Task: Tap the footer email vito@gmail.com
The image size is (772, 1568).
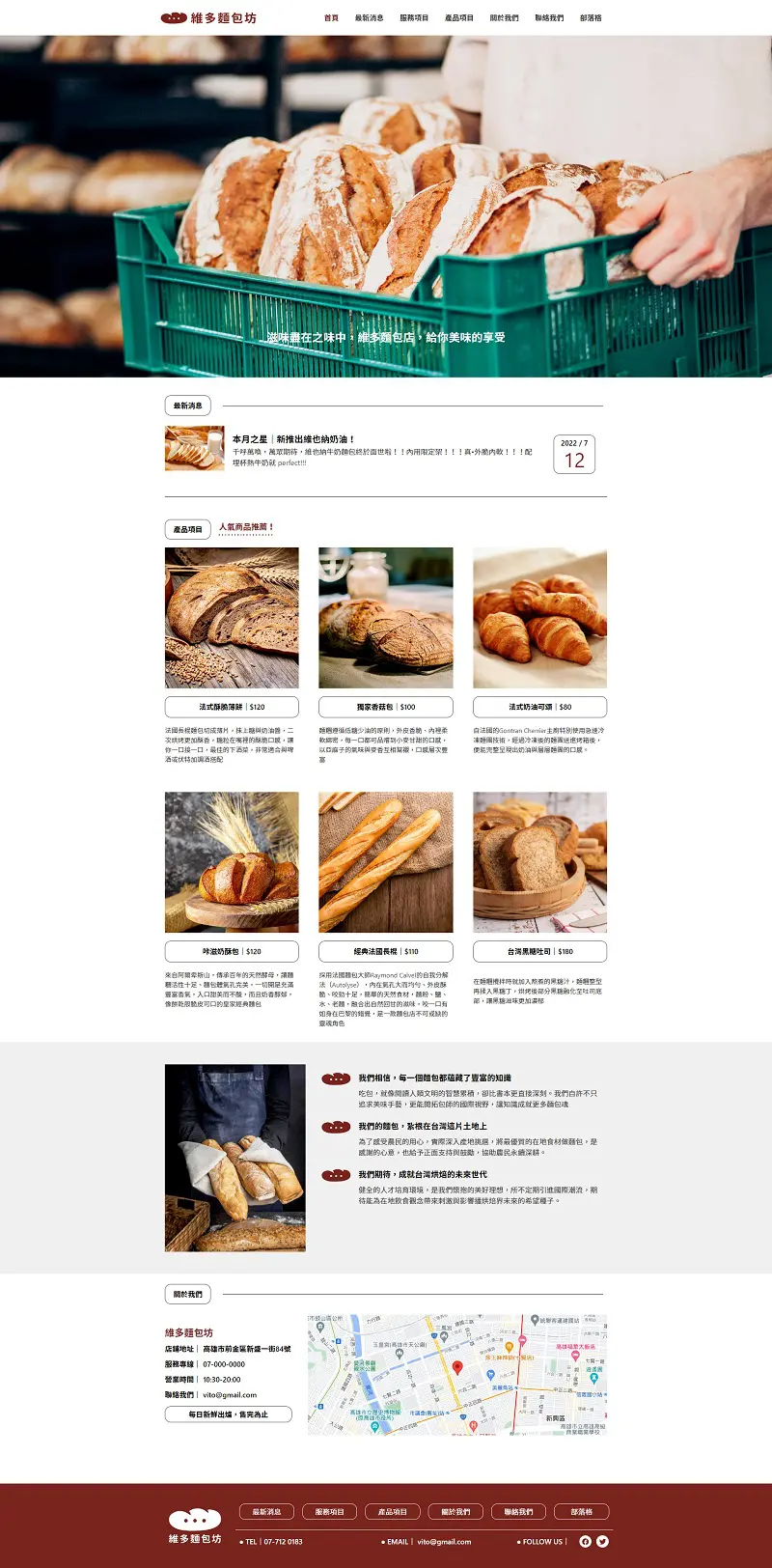Action: [x=444, y=1542]
